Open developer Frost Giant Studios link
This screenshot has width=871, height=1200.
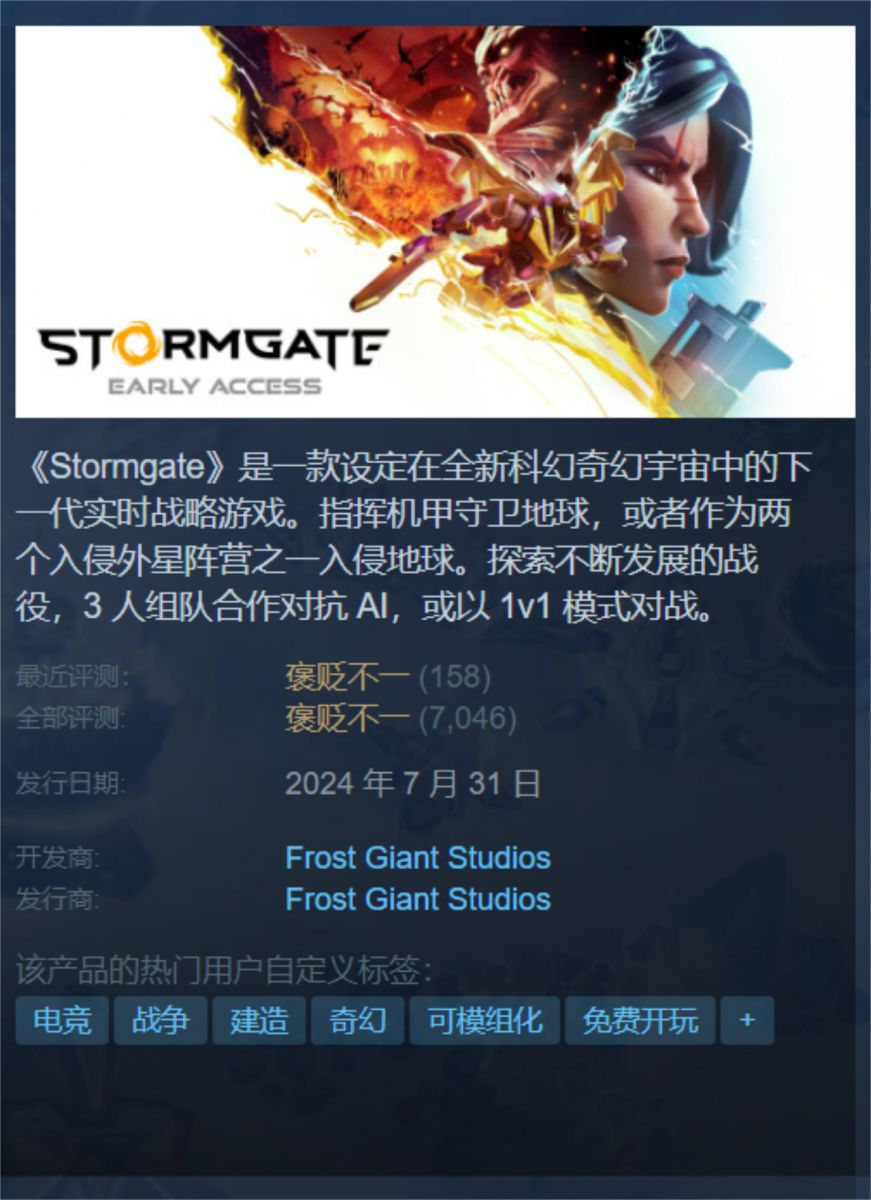[417, 858]
